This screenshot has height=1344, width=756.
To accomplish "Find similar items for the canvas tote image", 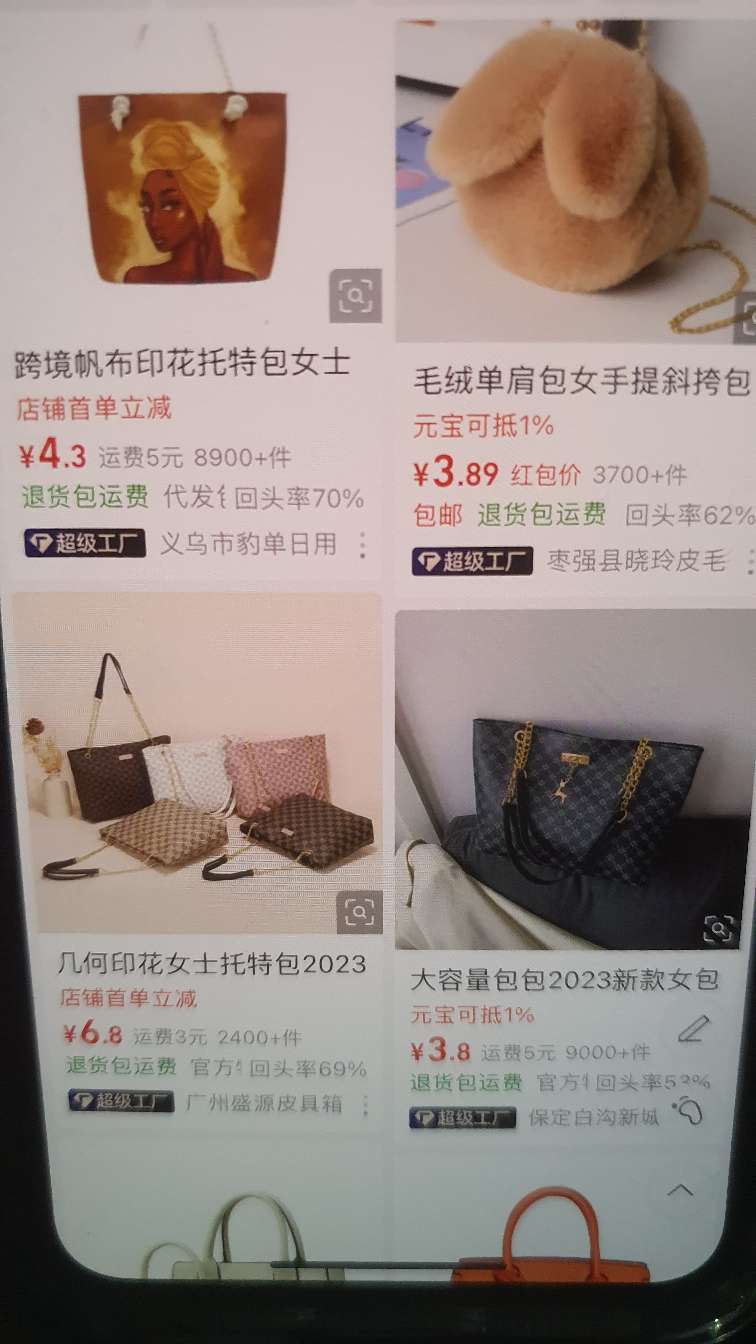I will click(x=355, y=296).
